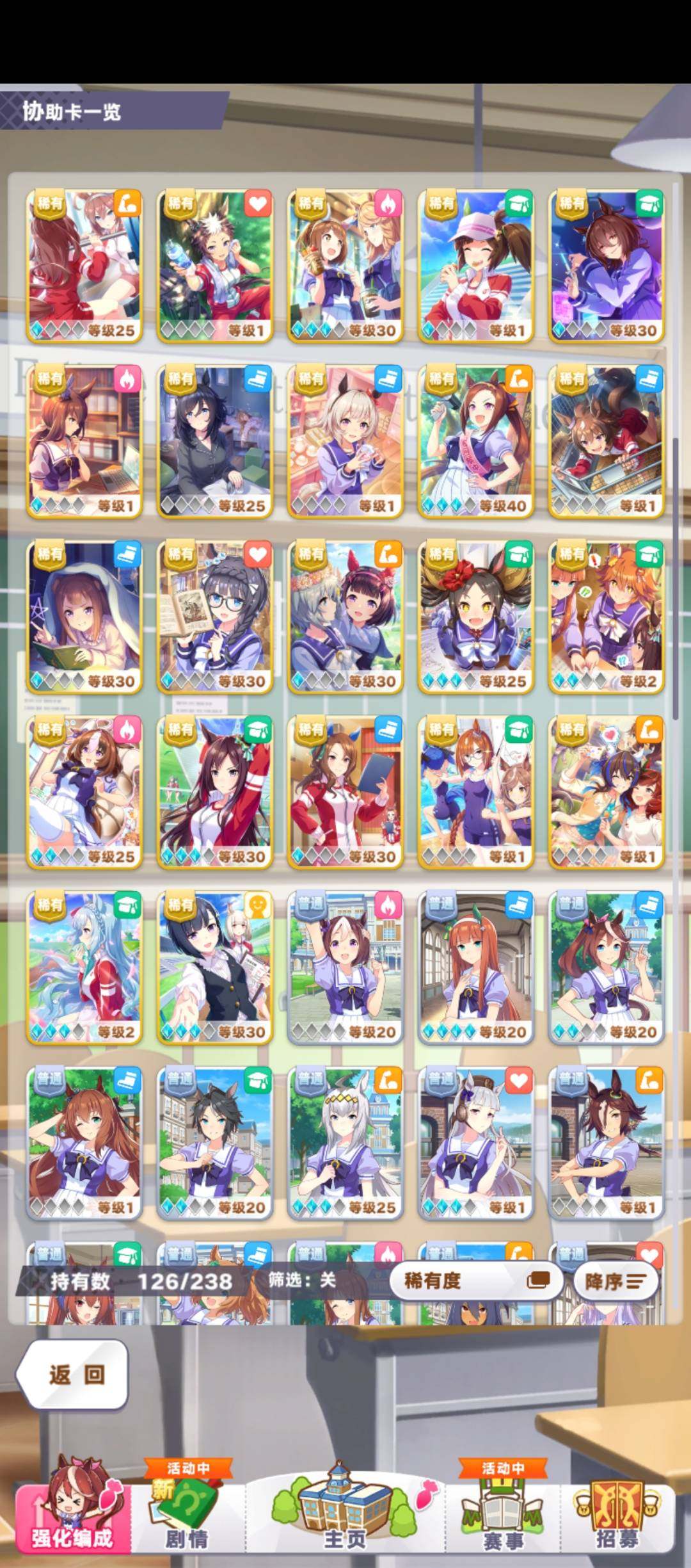The width and height of the screenshot is (691, 1568).
Task: Open the rare red-flower twin-tail level 25 card
Action: [x=475, y=616]
